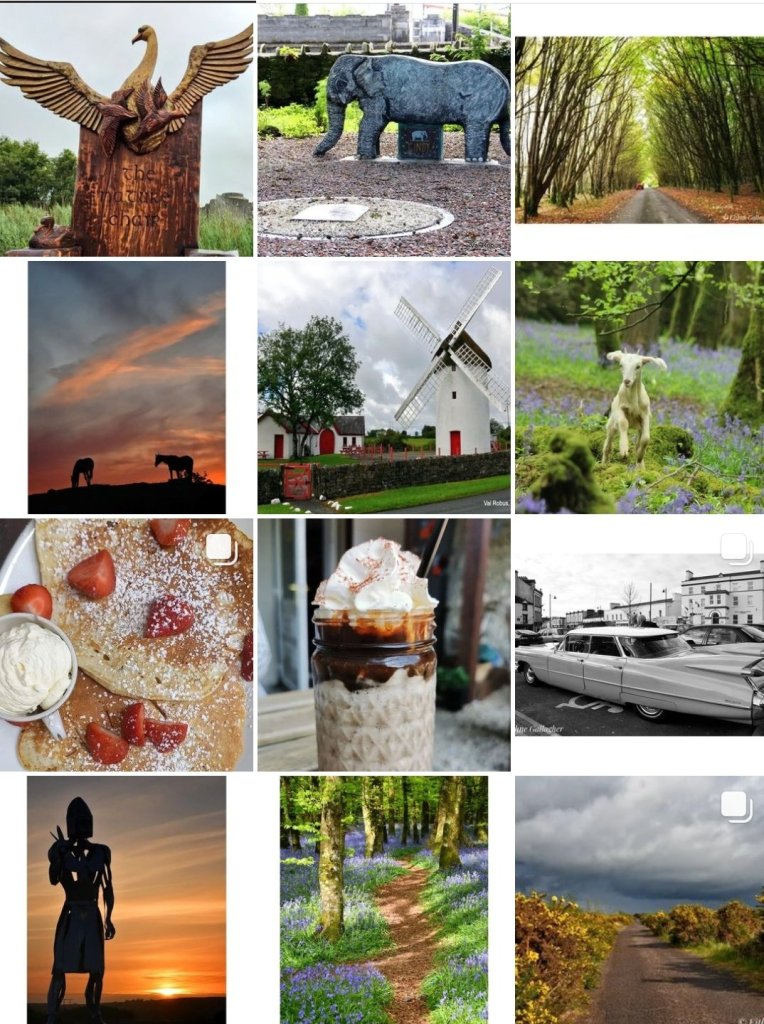
Task: Open the white windmill photo
Action: click(384, 388)
